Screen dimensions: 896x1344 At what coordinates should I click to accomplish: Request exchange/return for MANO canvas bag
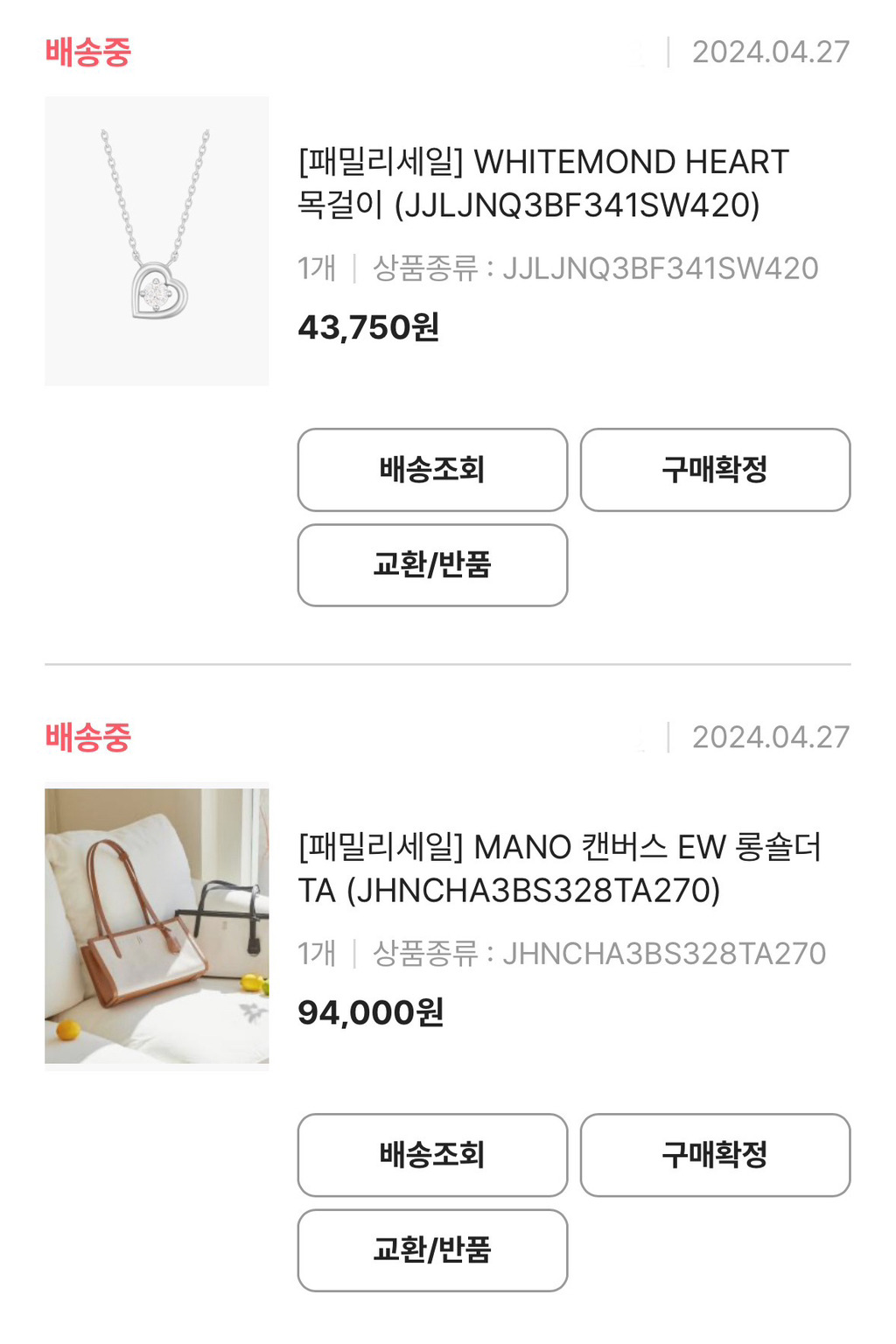tap(432, 1250)
